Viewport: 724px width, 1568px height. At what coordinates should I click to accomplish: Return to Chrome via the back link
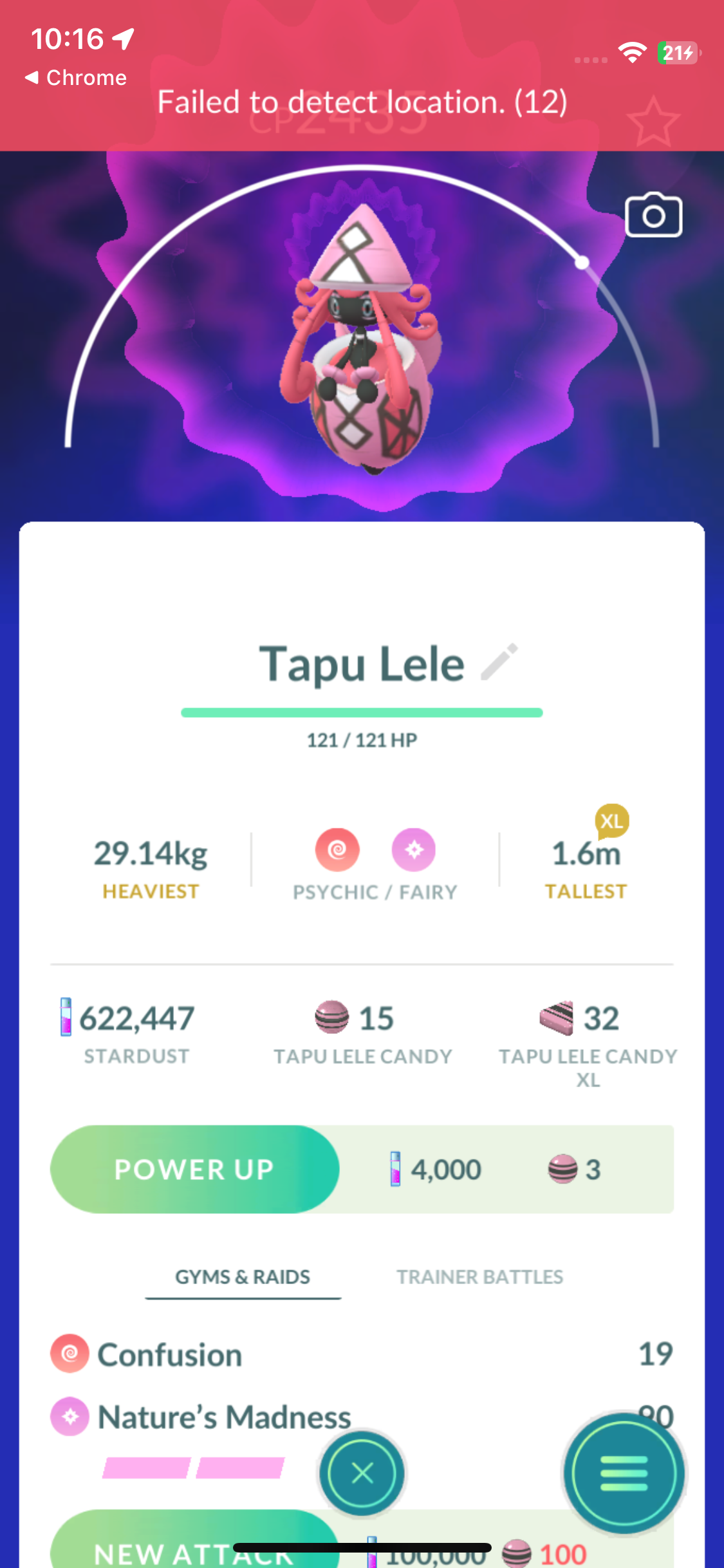tap(76, 78)
